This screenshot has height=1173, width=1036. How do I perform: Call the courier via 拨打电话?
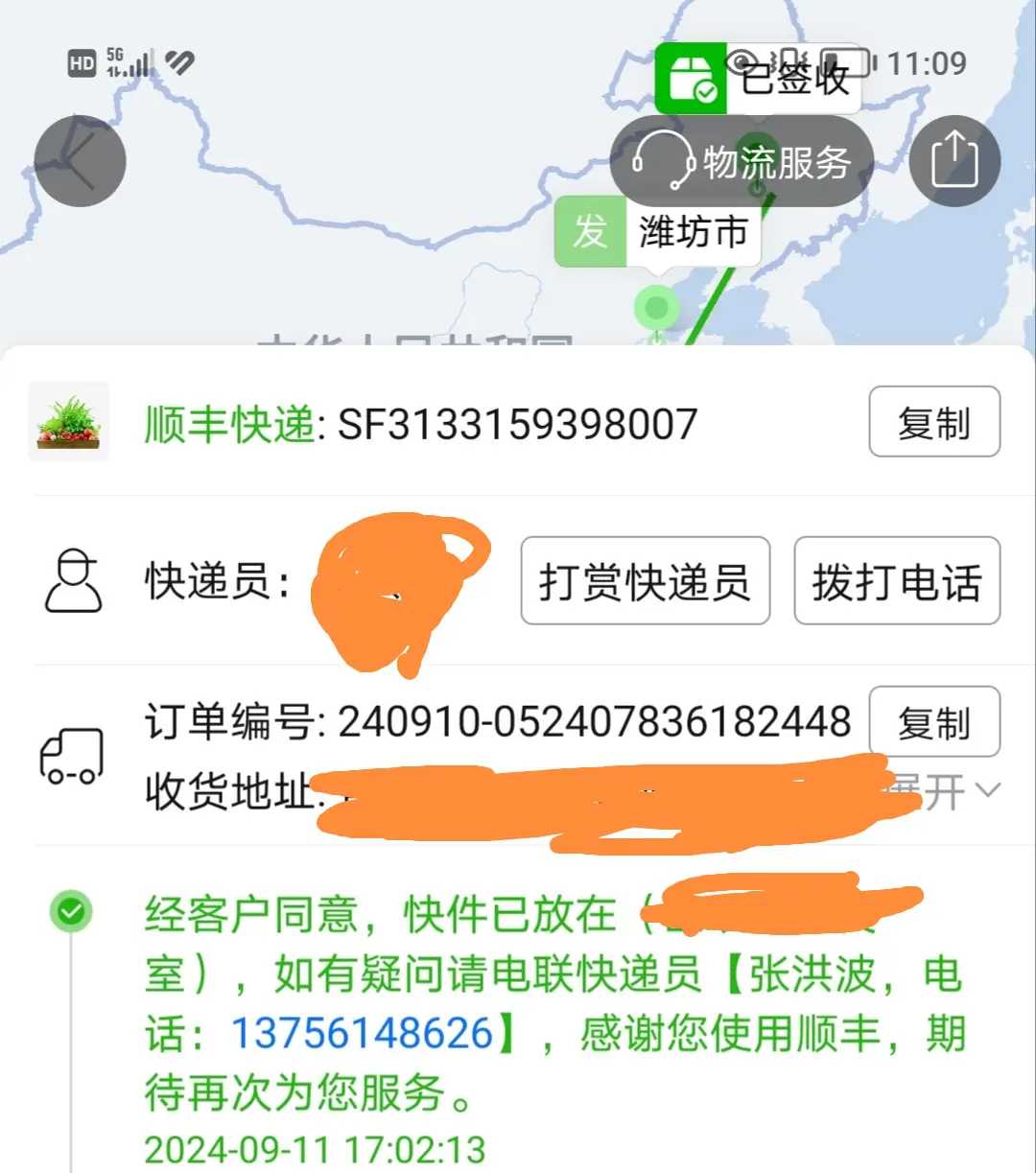(896, 581)
